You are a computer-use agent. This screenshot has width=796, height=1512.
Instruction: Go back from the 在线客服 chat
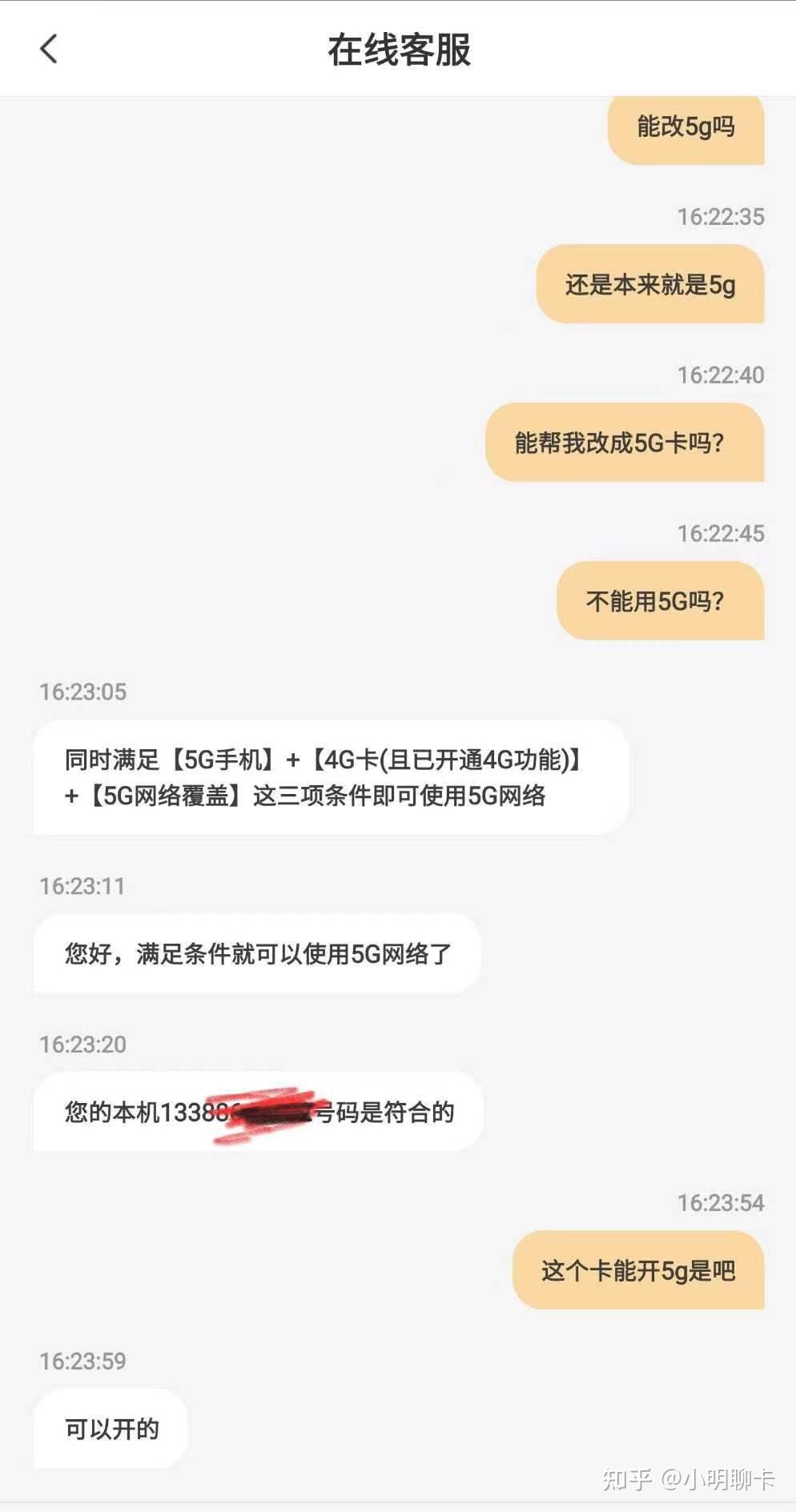click(49, 49)
